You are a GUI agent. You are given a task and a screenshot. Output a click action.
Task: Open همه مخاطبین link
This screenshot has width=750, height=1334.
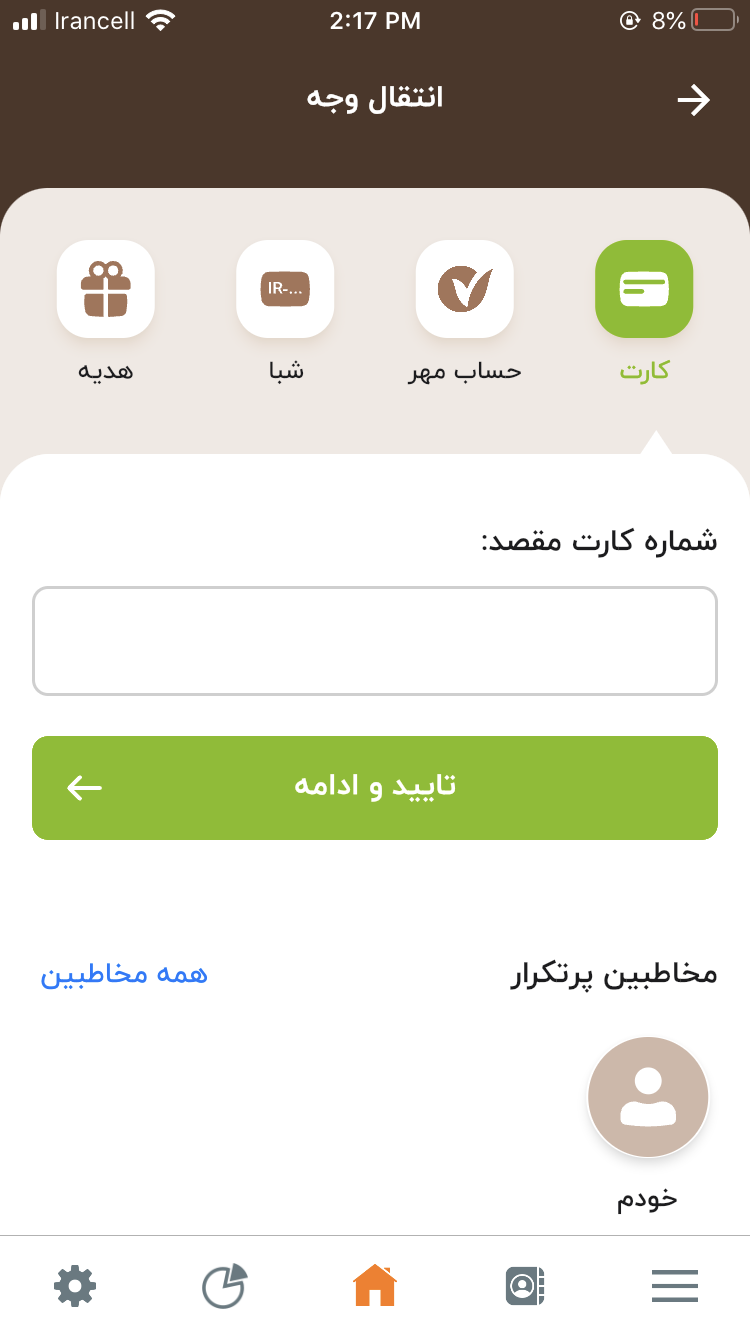(124, 975)
